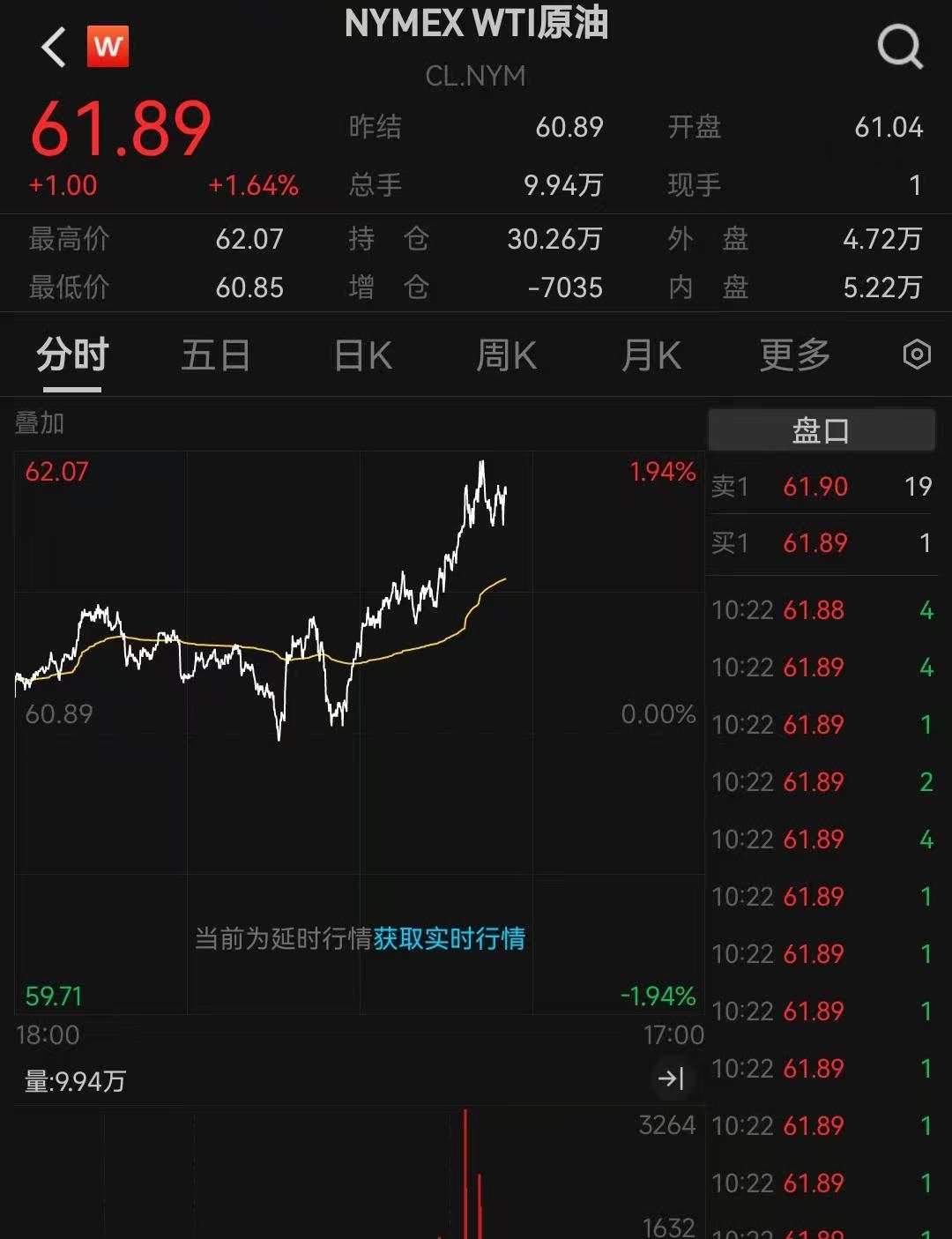This screenshot has width=952, height=1239.
Task: Select the first 10:22 trade record row
Action: pyautogui.click(x=820, y=609)
